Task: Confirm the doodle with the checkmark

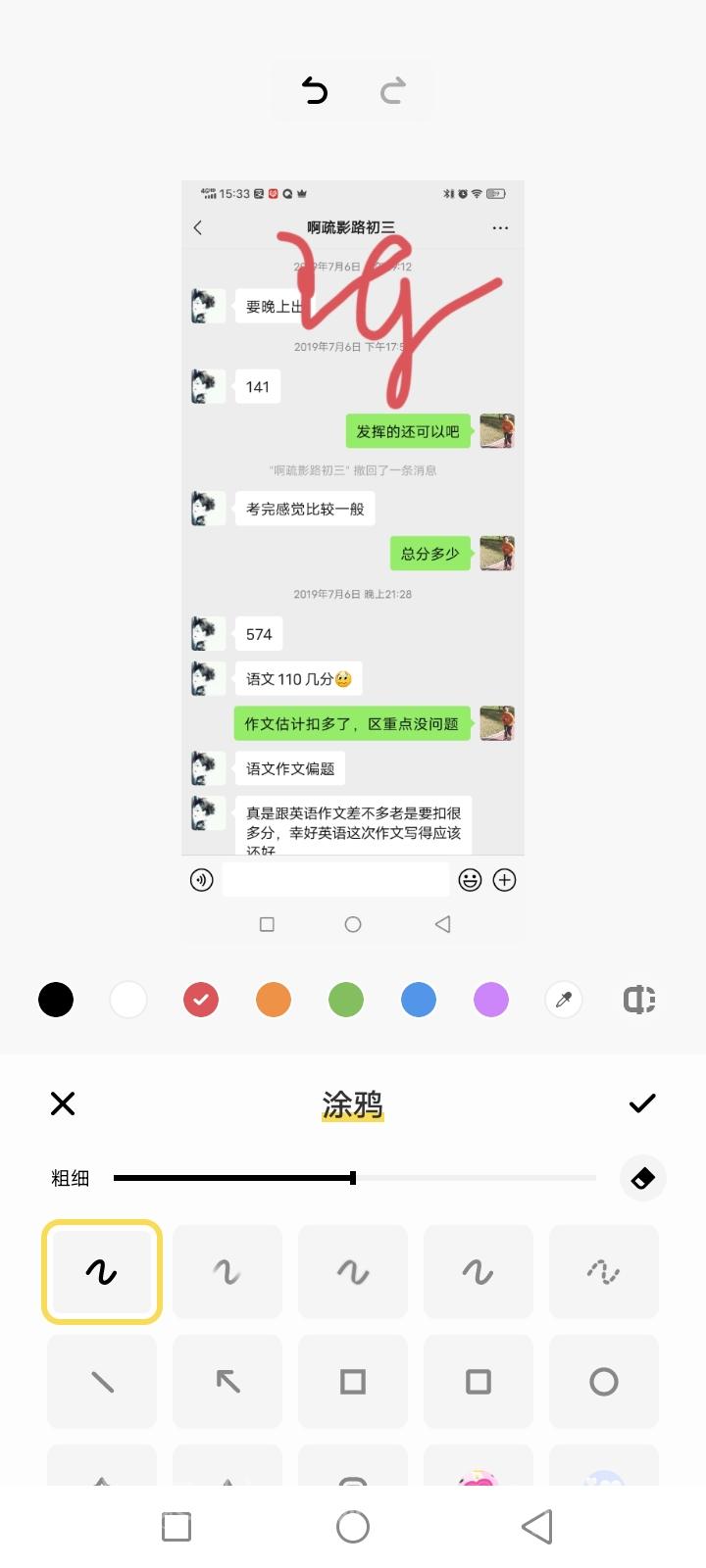Action: 642,1103
